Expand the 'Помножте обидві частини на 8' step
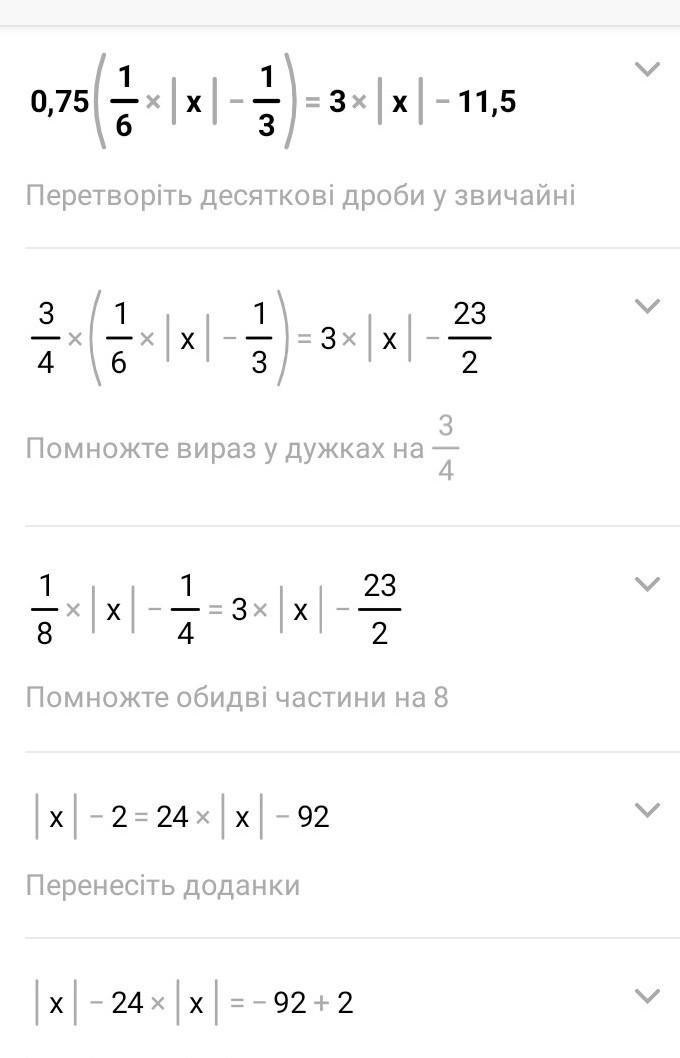The width and height of the screenshot is (680, 1058). click(648, 584)
